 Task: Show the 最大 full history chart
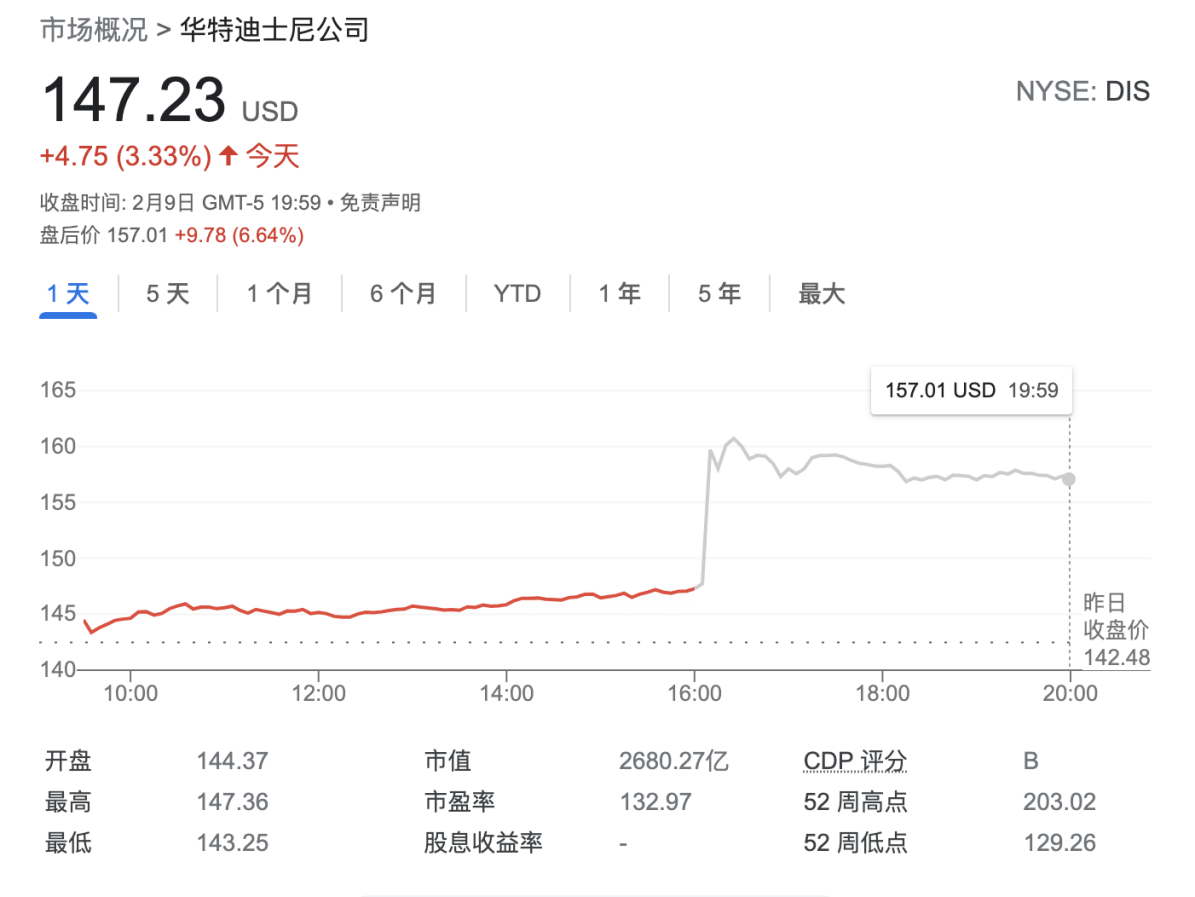pos(821,294)
